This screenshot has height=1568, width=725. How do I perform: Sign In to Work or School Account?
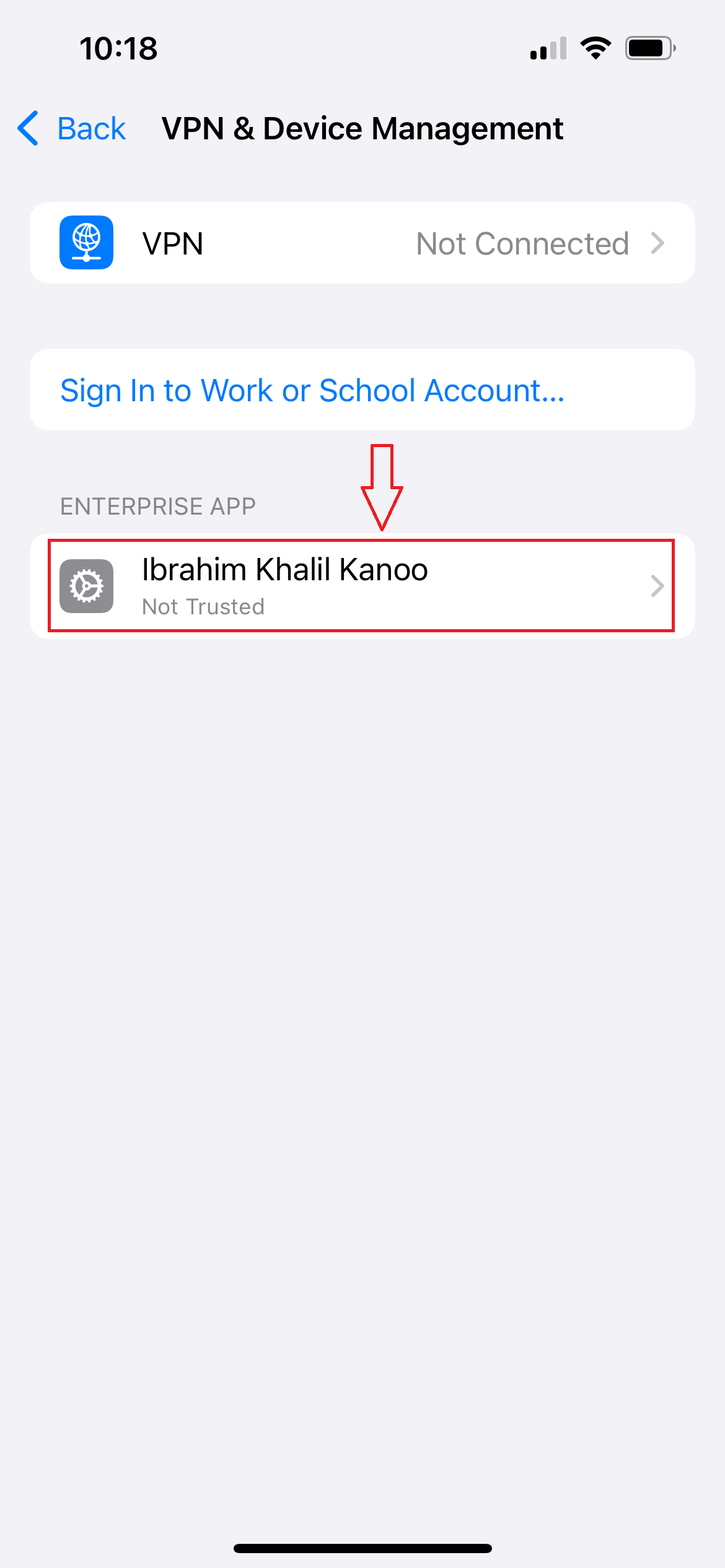312,391
